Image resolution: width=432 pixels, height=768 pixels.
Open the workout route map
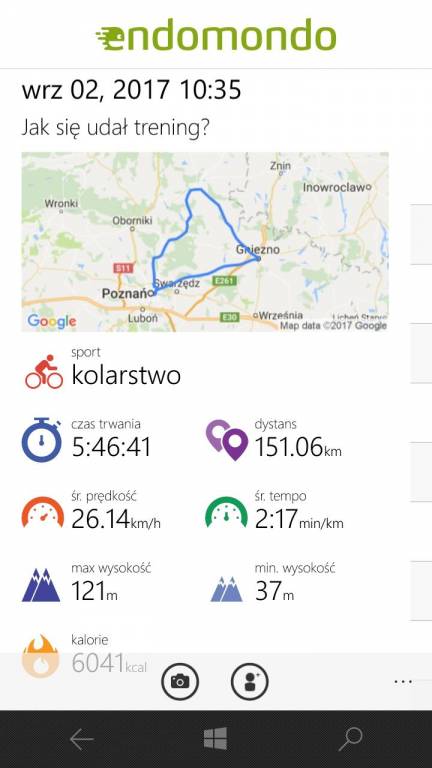point(205,242)
